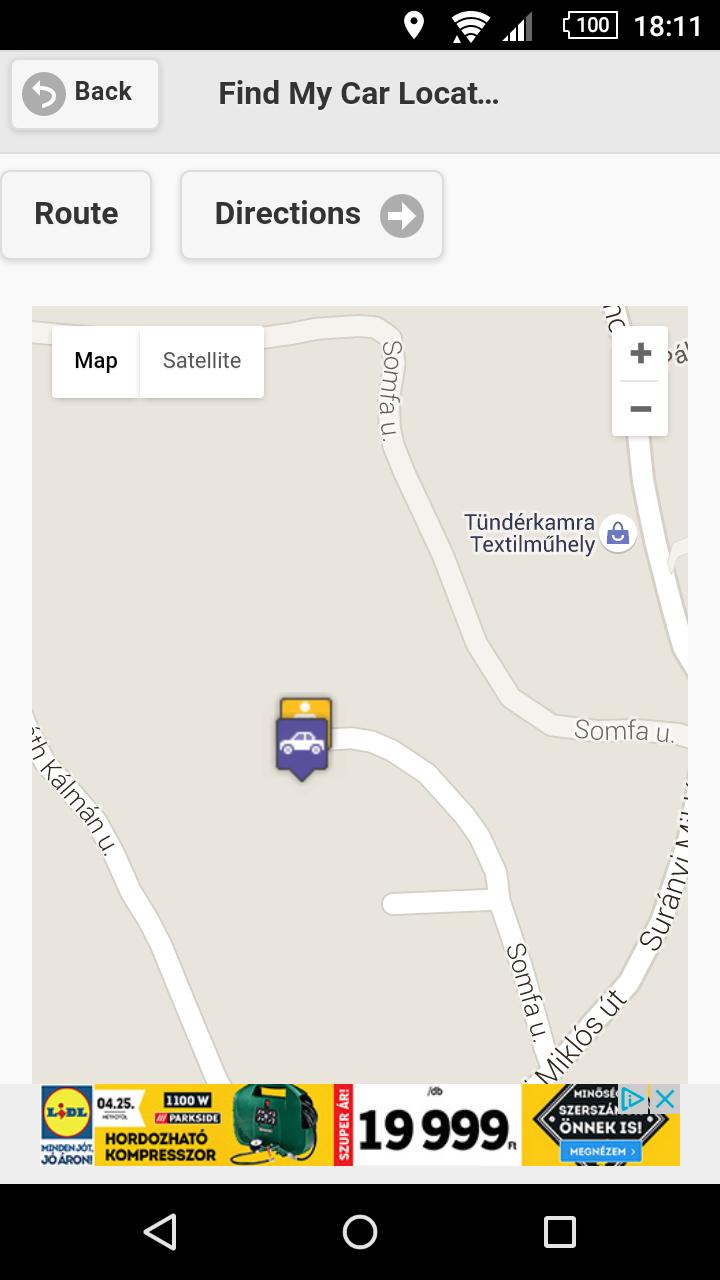Screen dimensions: 720x1280
Task: Select the Tündérkamra shopping bag marker
Action: 617,534
